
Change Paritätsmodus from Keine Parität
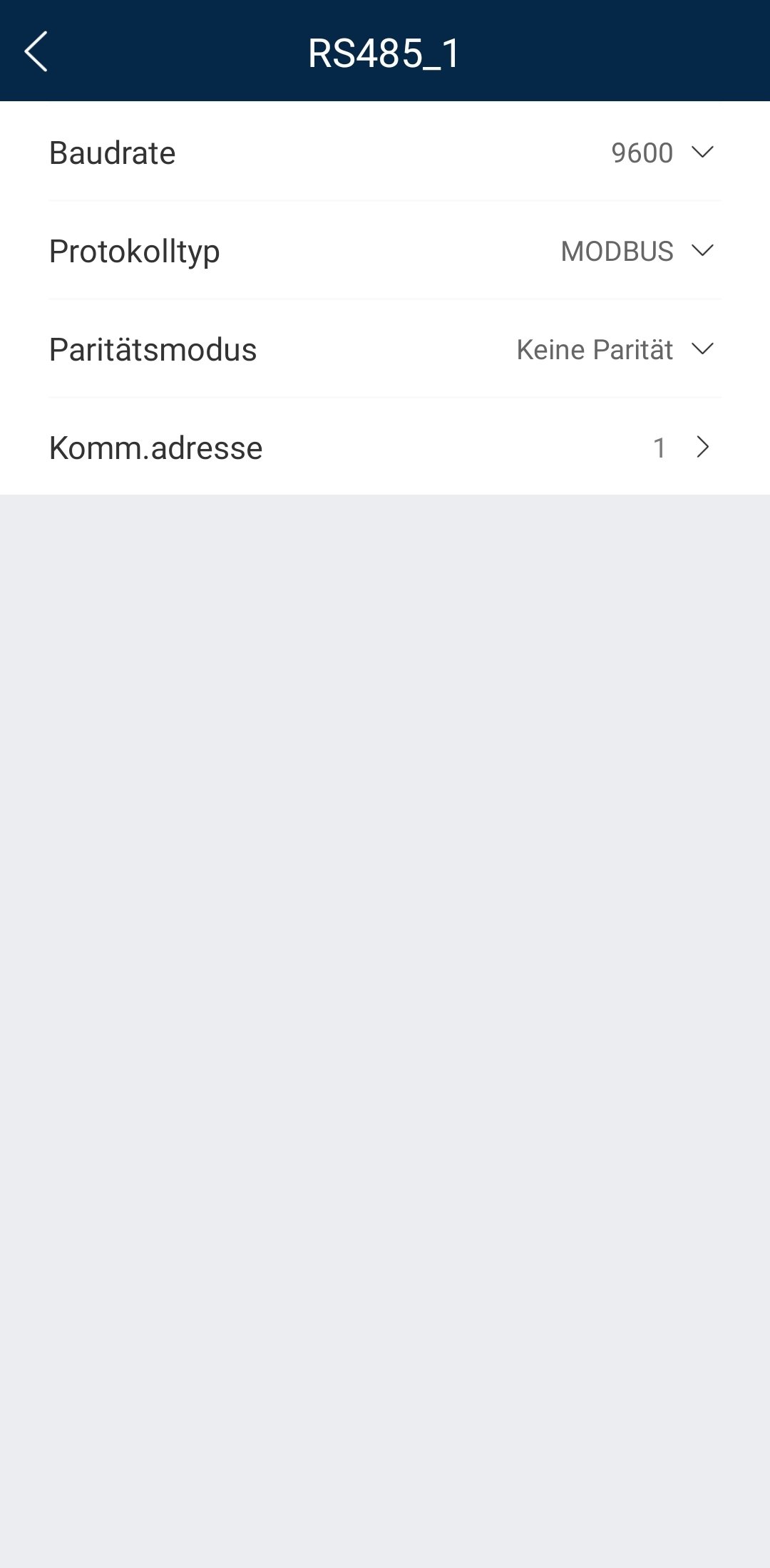pyautogui.click(x=615, y=349)
